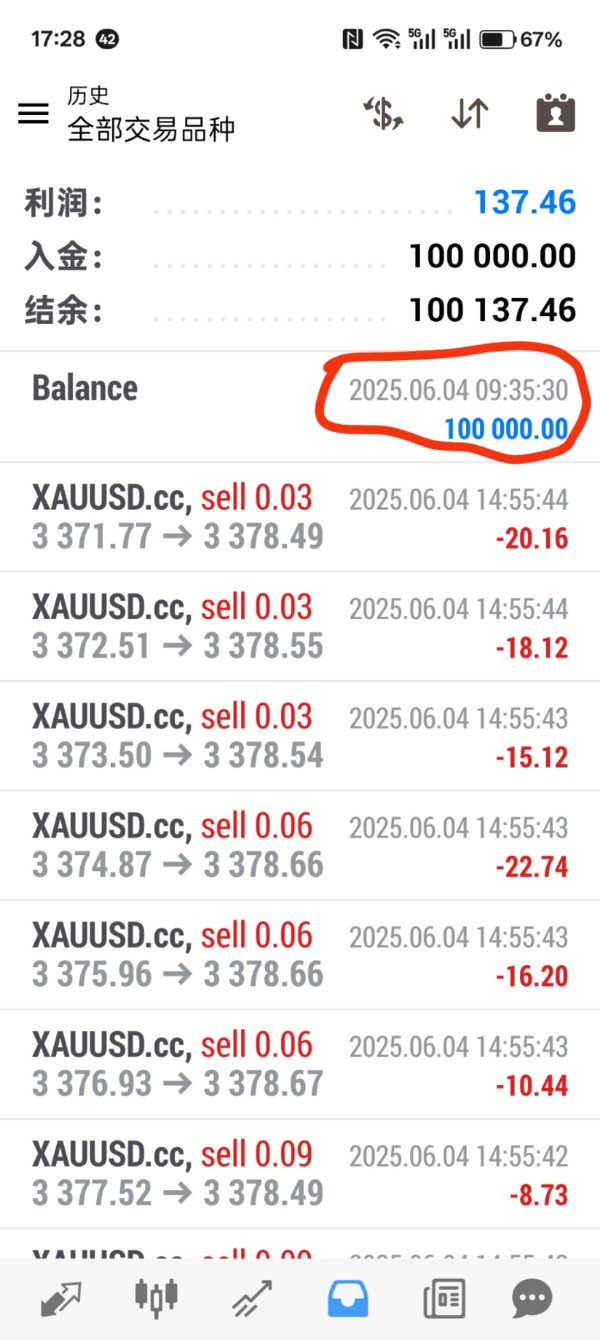The image size is (600, 1340).
Task: Expand the sell 0.09 trade at 3 377.52
Action: pos(300,1174)
